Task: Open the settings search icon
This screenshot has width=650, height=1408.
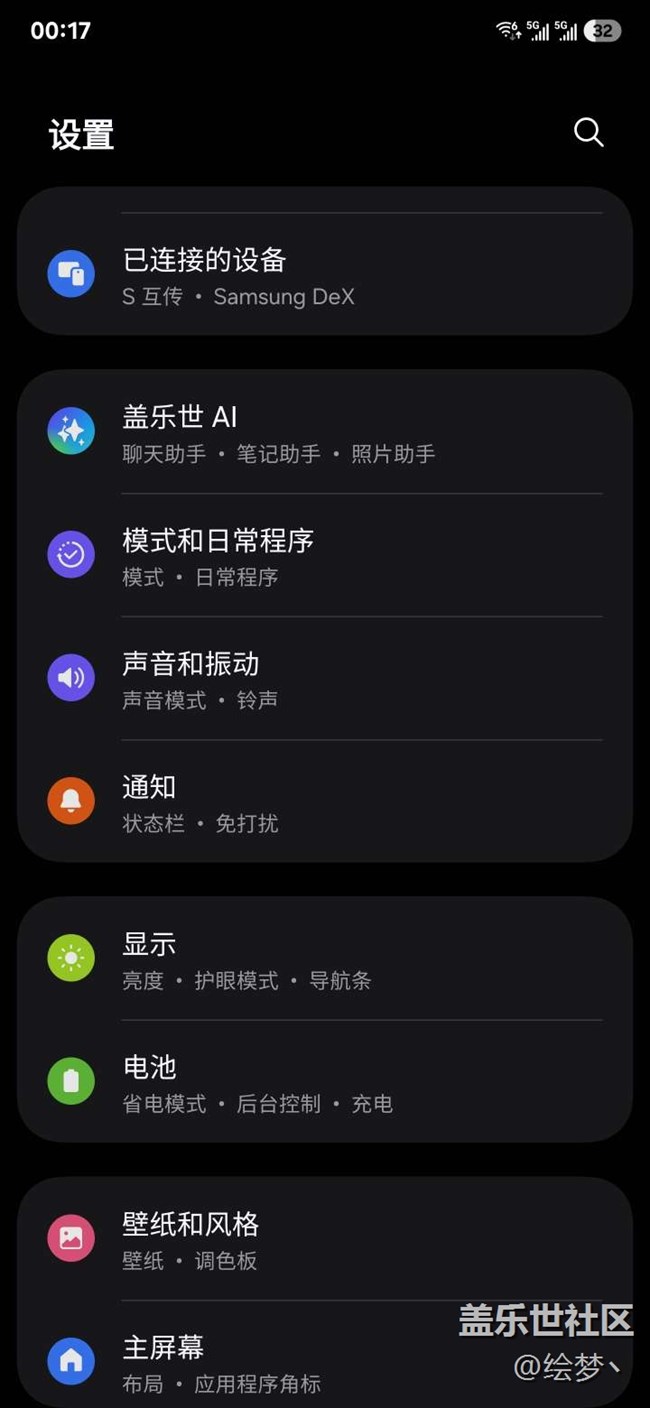Action: coord(588,133)
